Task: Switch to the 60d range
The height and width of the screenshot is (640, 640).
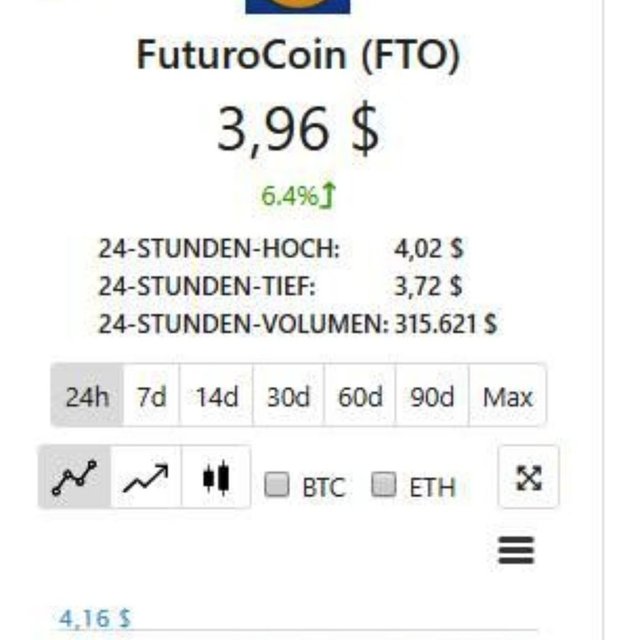Action: 360,397
